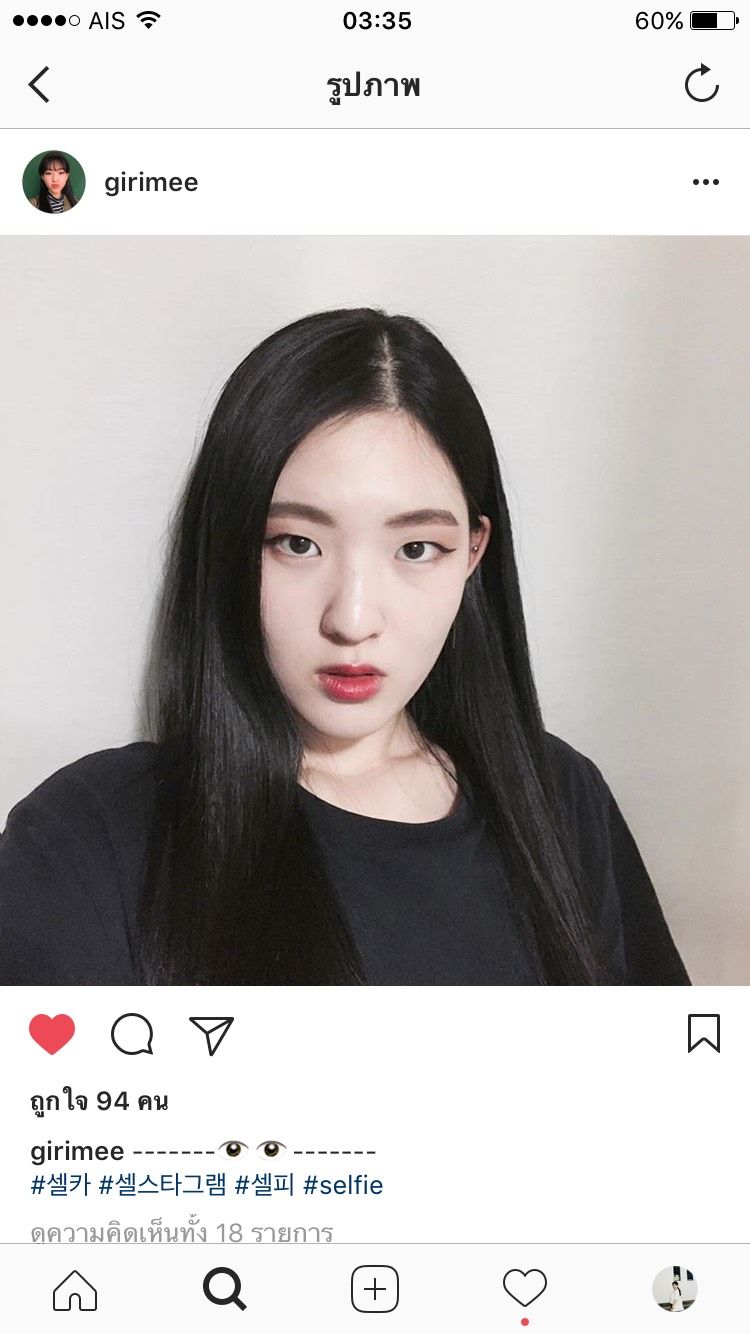The image size is (750, 1334).
Task: Open the #셀카 hashtag
Action: tap(61, 1186)
